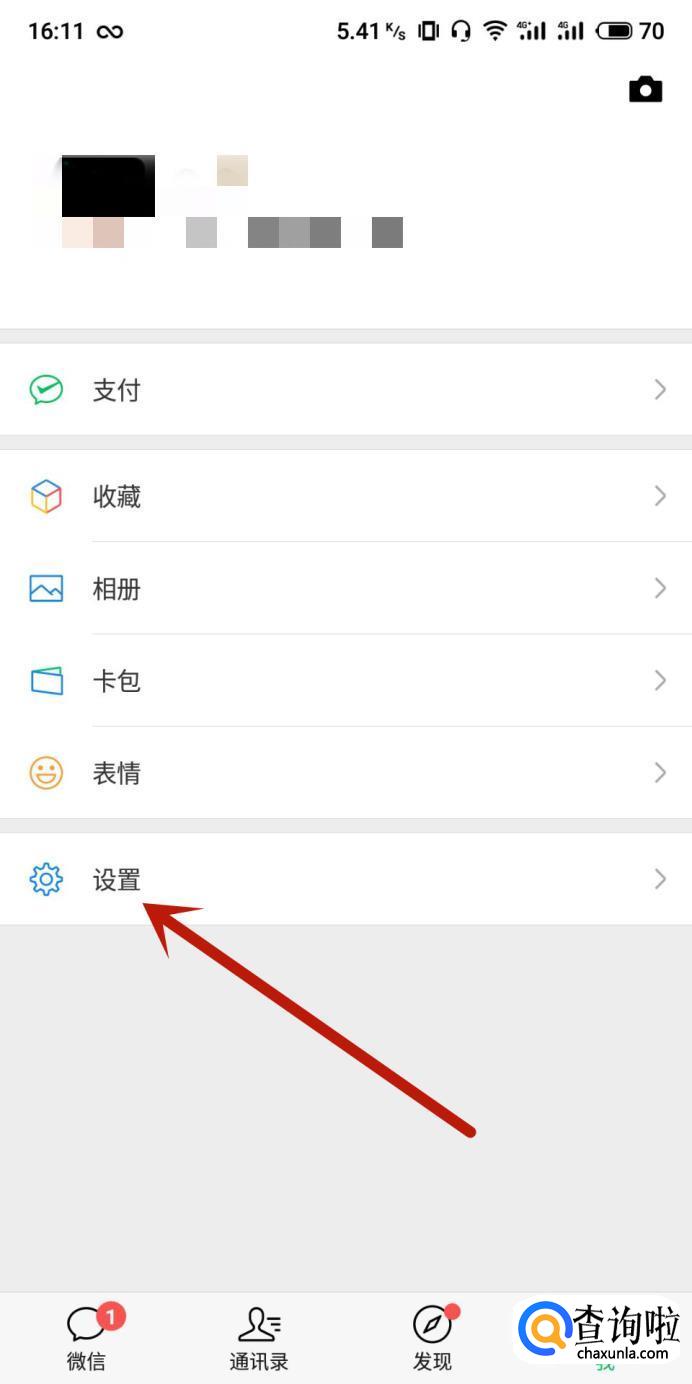This screenshot has height=1384, width=692.
Task: Open the 支付 payment row
Action: point(346,390)
